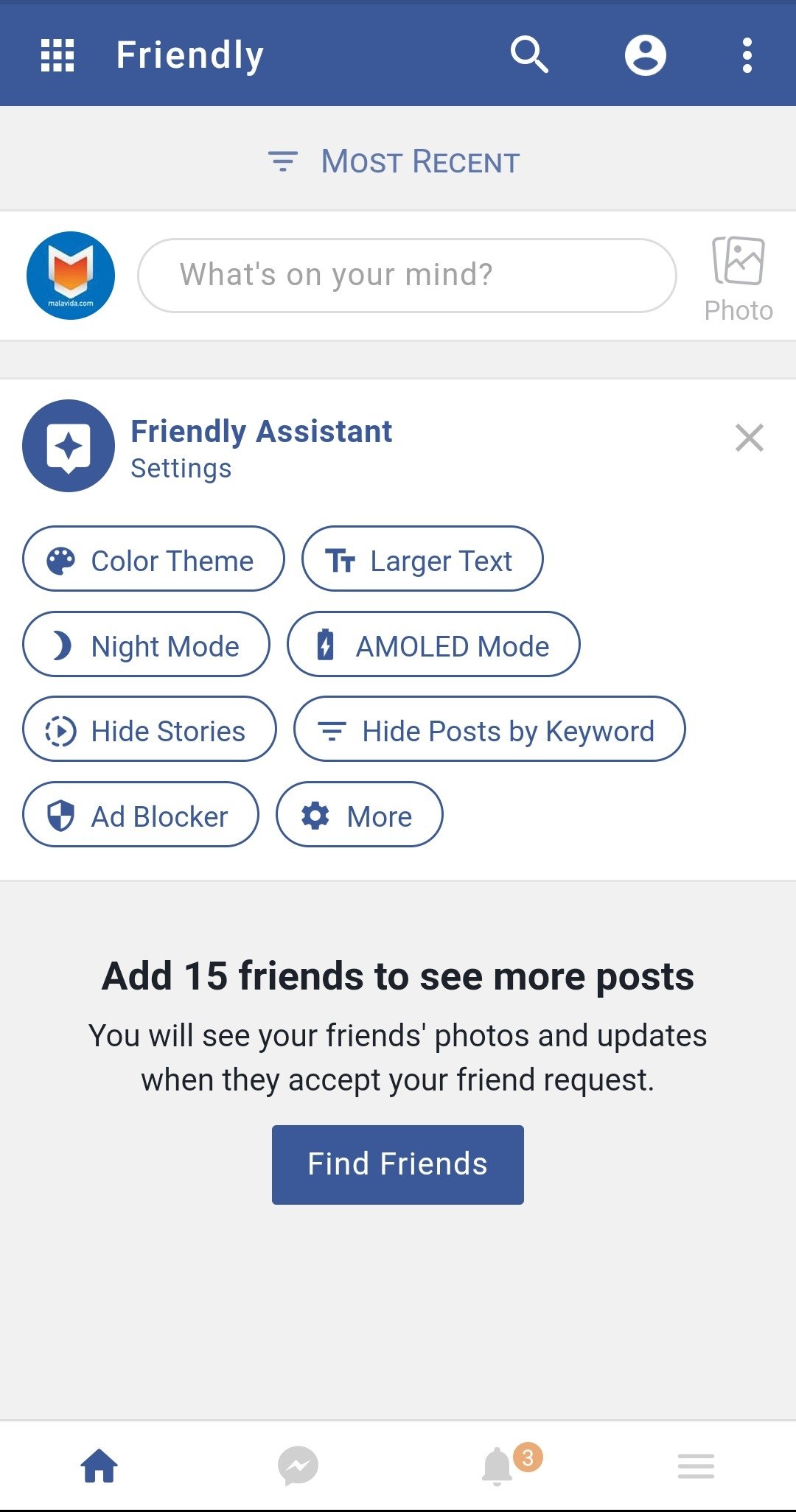The height and width of the screenshot is (1512, 796).
Task: Select the Ad Blocker chip
Action: point(141,815)
